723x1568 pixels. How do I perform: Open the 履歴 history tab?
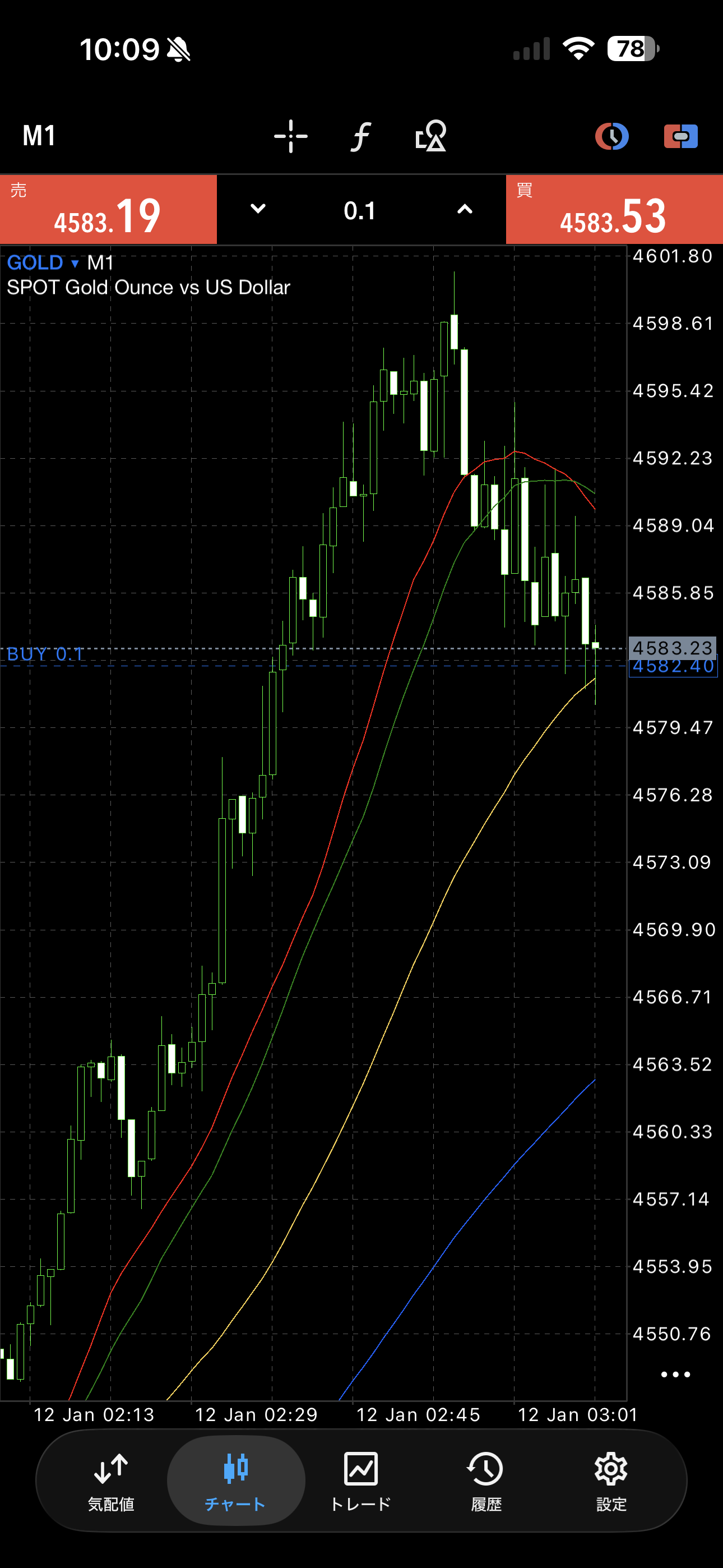[486, 1481]
